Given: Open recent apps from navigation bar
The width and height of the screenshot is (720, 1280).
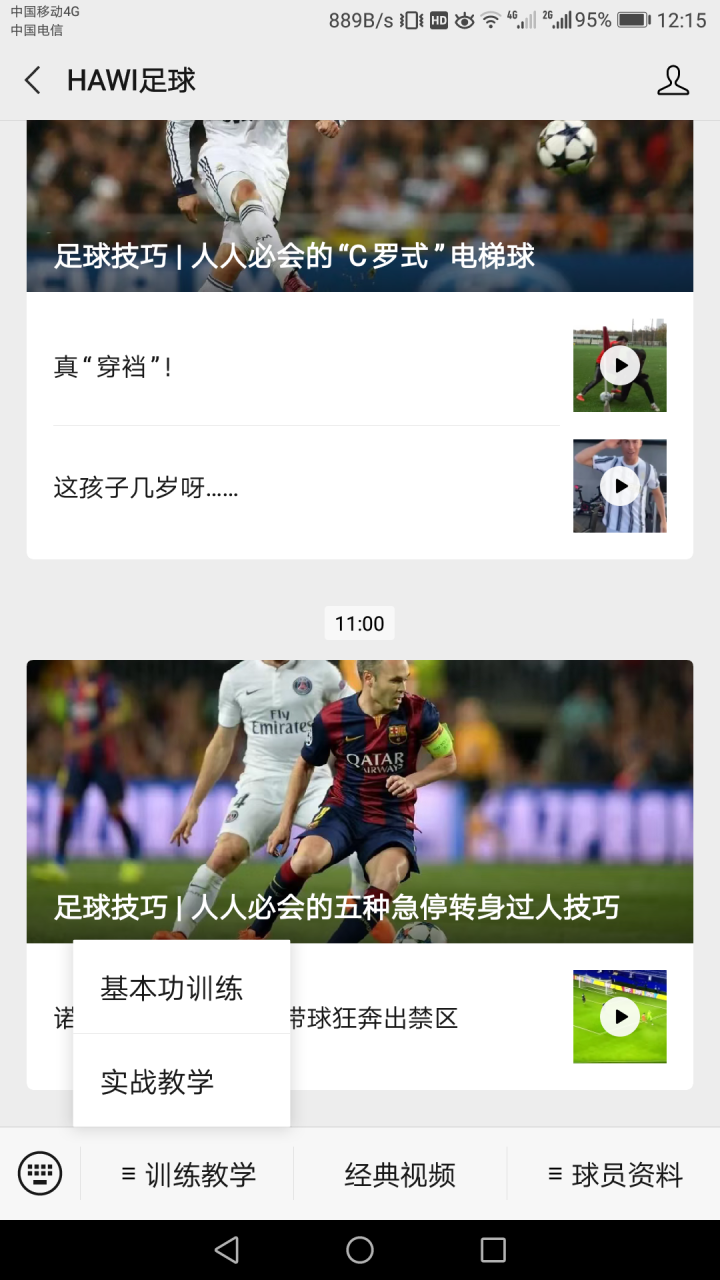Looking at the screenshot, I should [x=493, y=1249].
